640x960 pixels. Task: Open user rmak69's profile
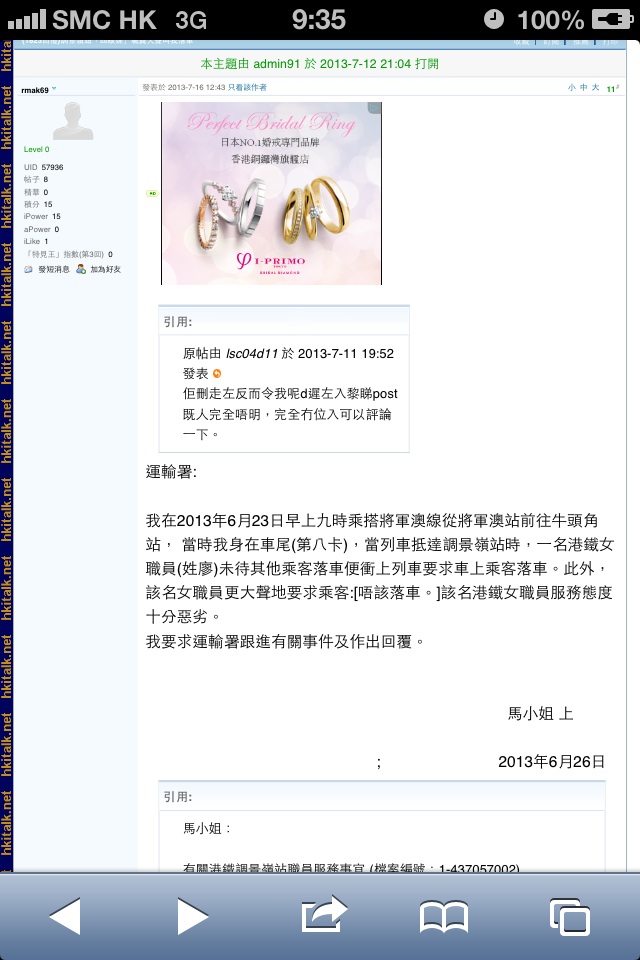click(x=36, y=89)
